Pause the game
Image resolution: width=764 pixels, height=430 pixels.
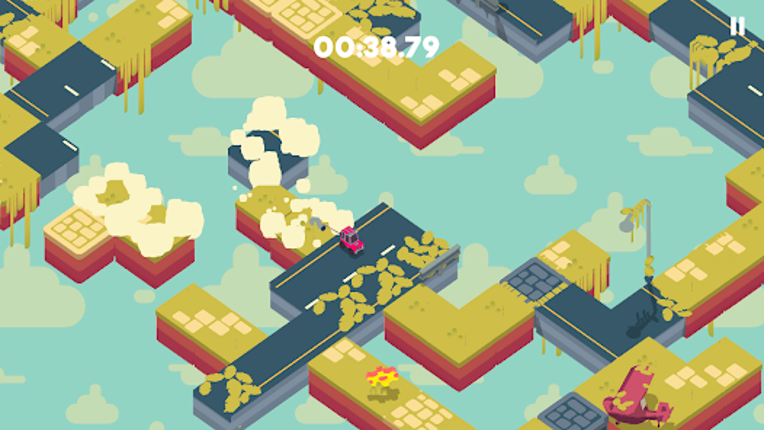(737, 27)
